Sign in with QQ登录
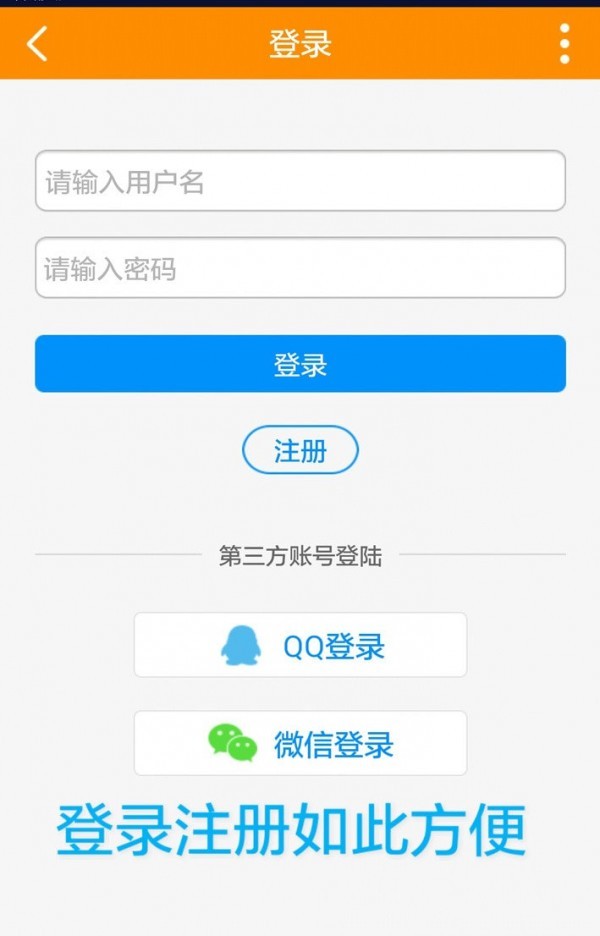Viewport: 600px width, 936px height. pyautogui.click(x=300, y=645)
